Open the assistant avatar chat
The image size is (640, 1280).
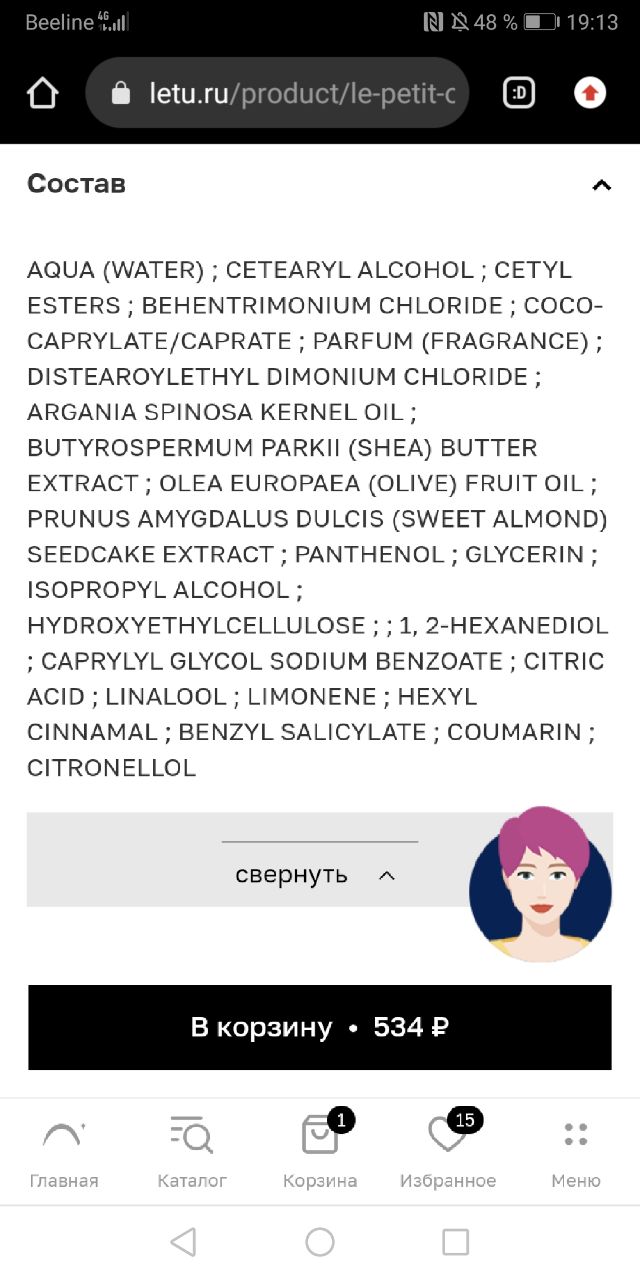click(540, 883)
